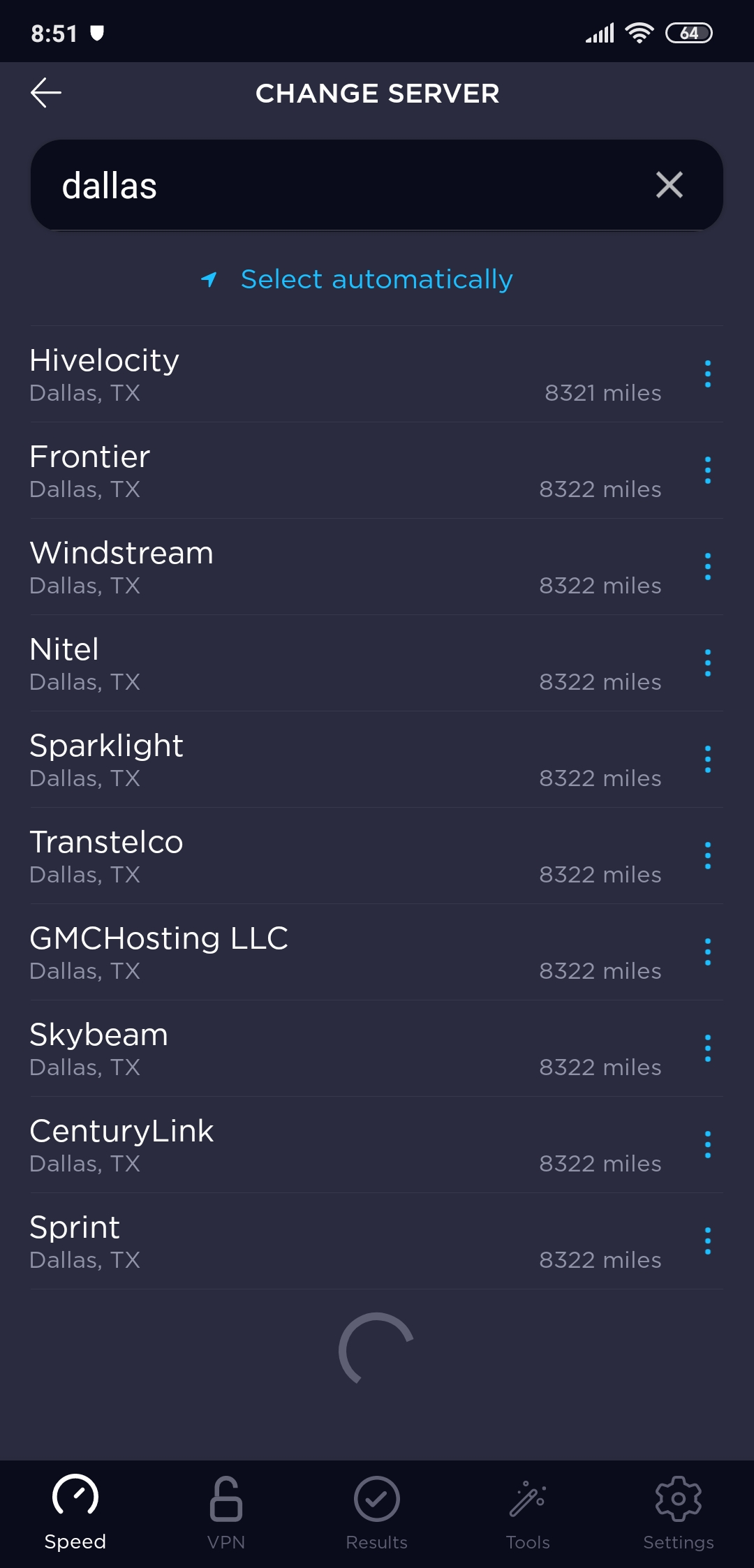Viewport: 754px width, 1568px height.
Task: Go to the Tools tab
Action: pyautogui.click(x=528, y=1513)
